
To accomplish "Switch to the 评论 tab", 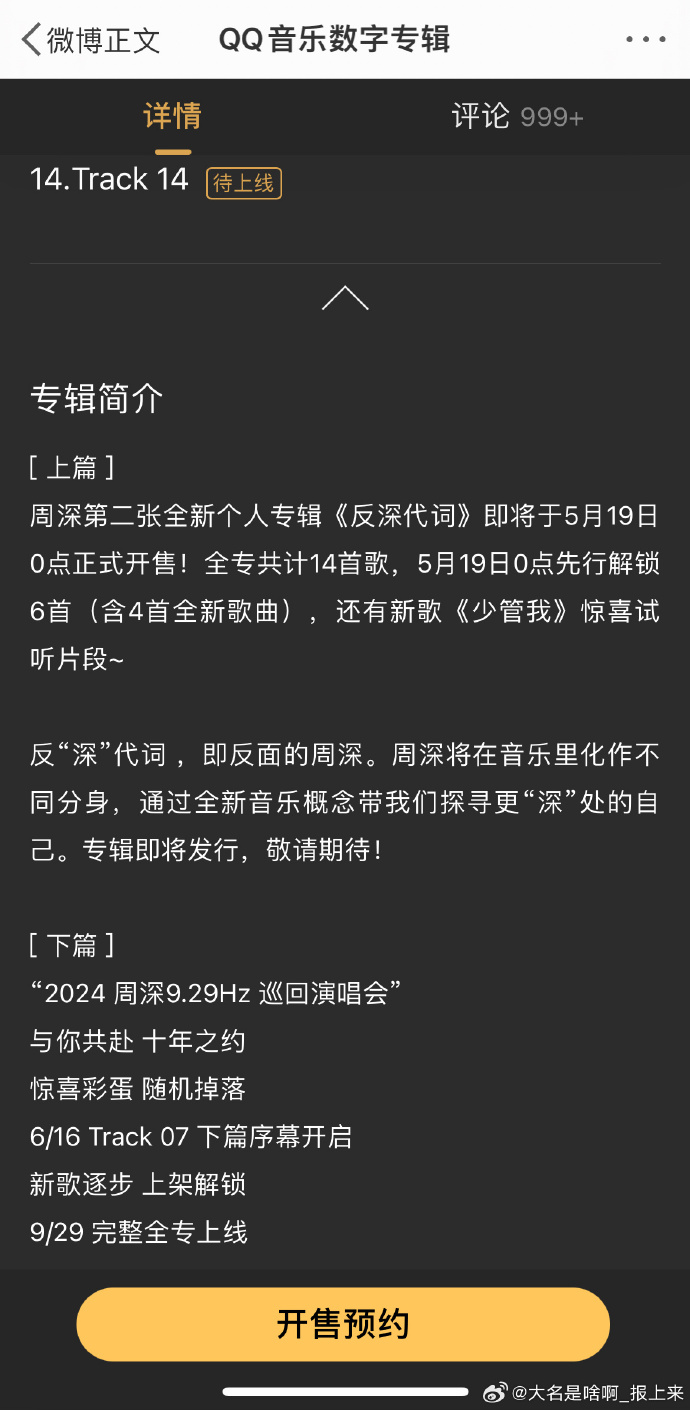I will 517,117.
